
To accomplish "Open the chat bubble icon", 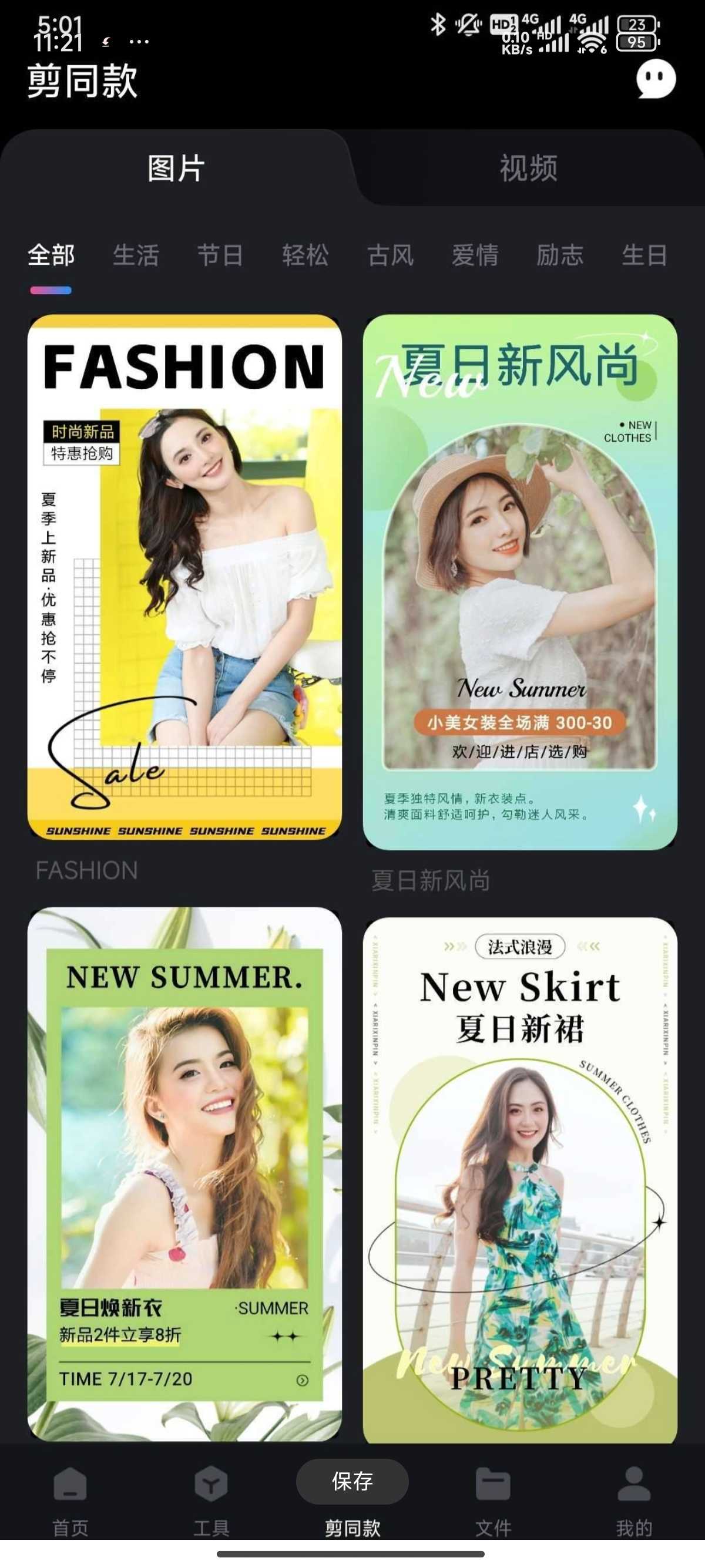I will (656, 79).
